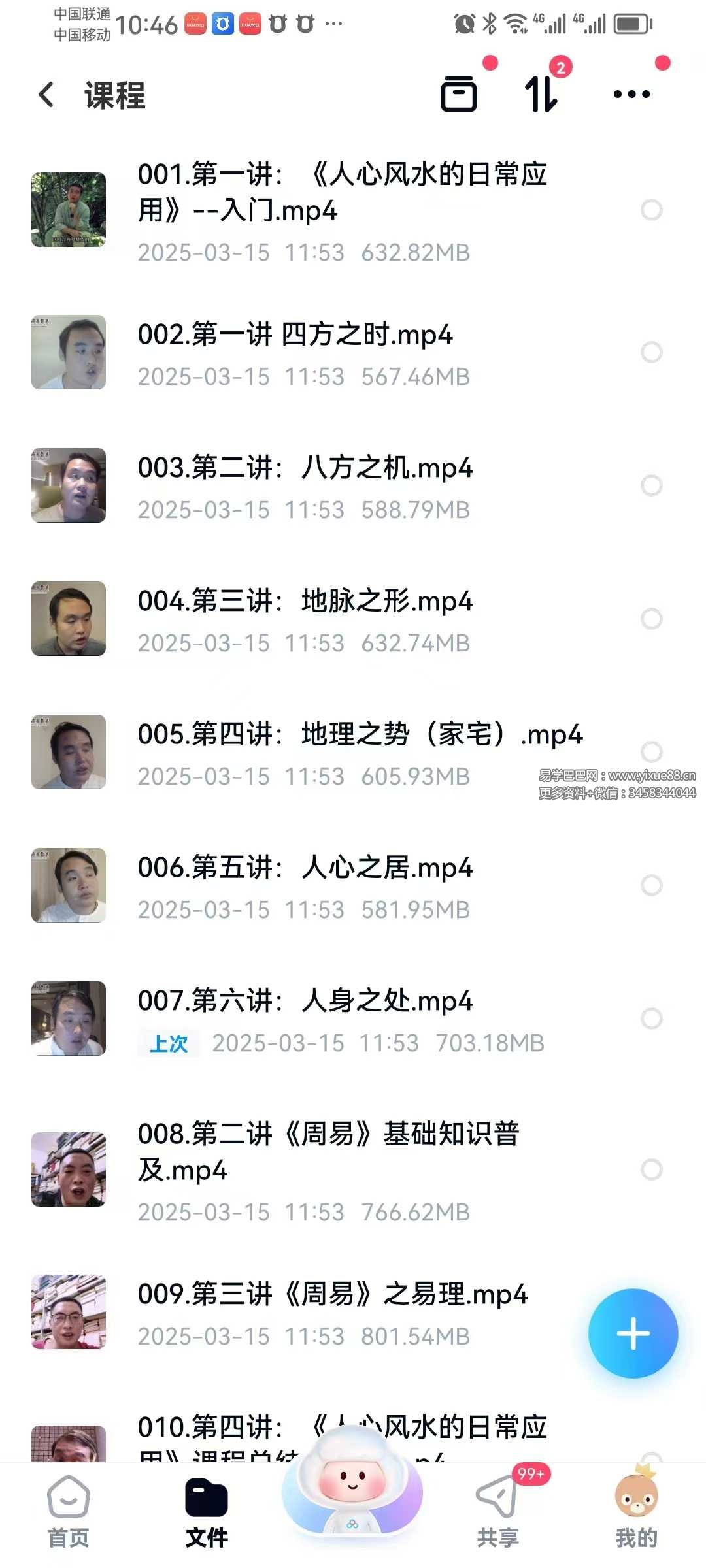Open the transfer list with up-down arrows
Screen dimensions: 706x1568
pos(541,94)
